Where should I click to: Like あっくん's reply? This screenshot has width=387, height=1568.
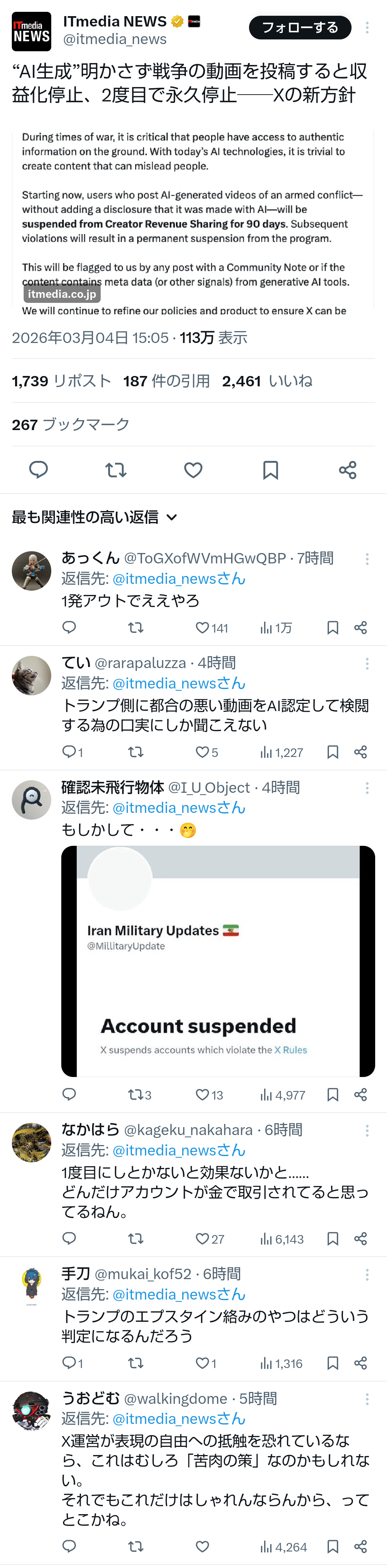202,628
